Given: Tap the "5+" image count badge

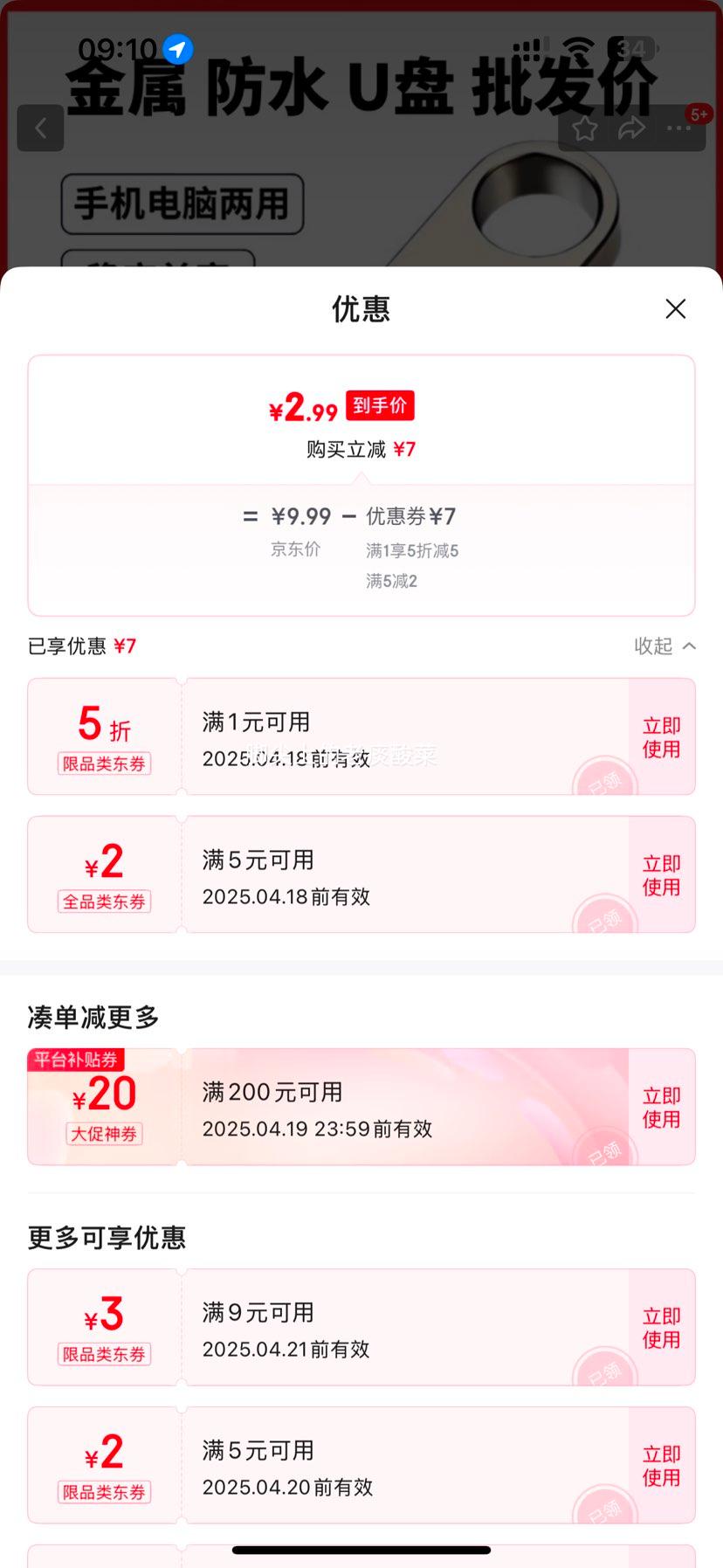Looking at the screenshot, I should coord(699,114).
